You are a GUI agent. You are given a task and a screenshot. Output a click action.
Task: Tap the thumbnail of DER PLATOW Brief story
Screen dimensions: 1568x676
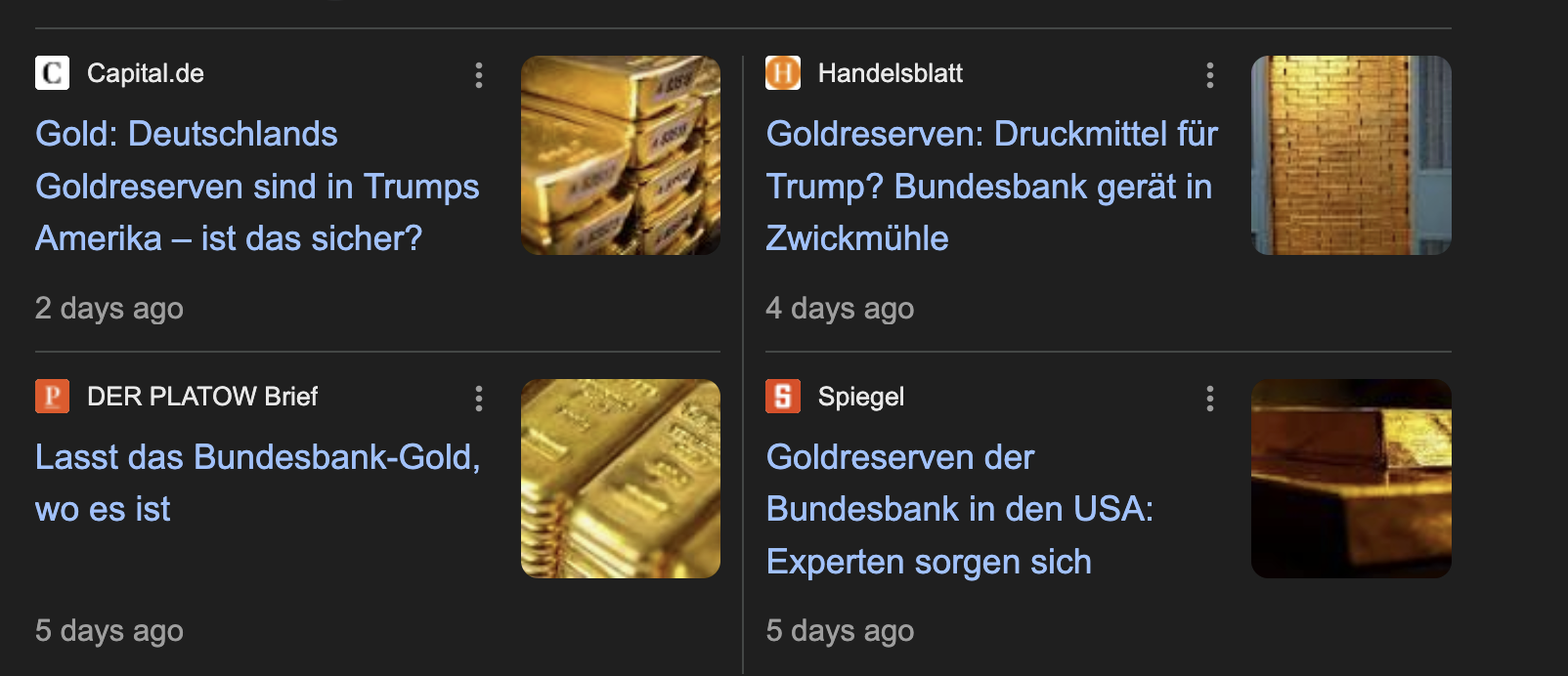(x=621, y=479)
